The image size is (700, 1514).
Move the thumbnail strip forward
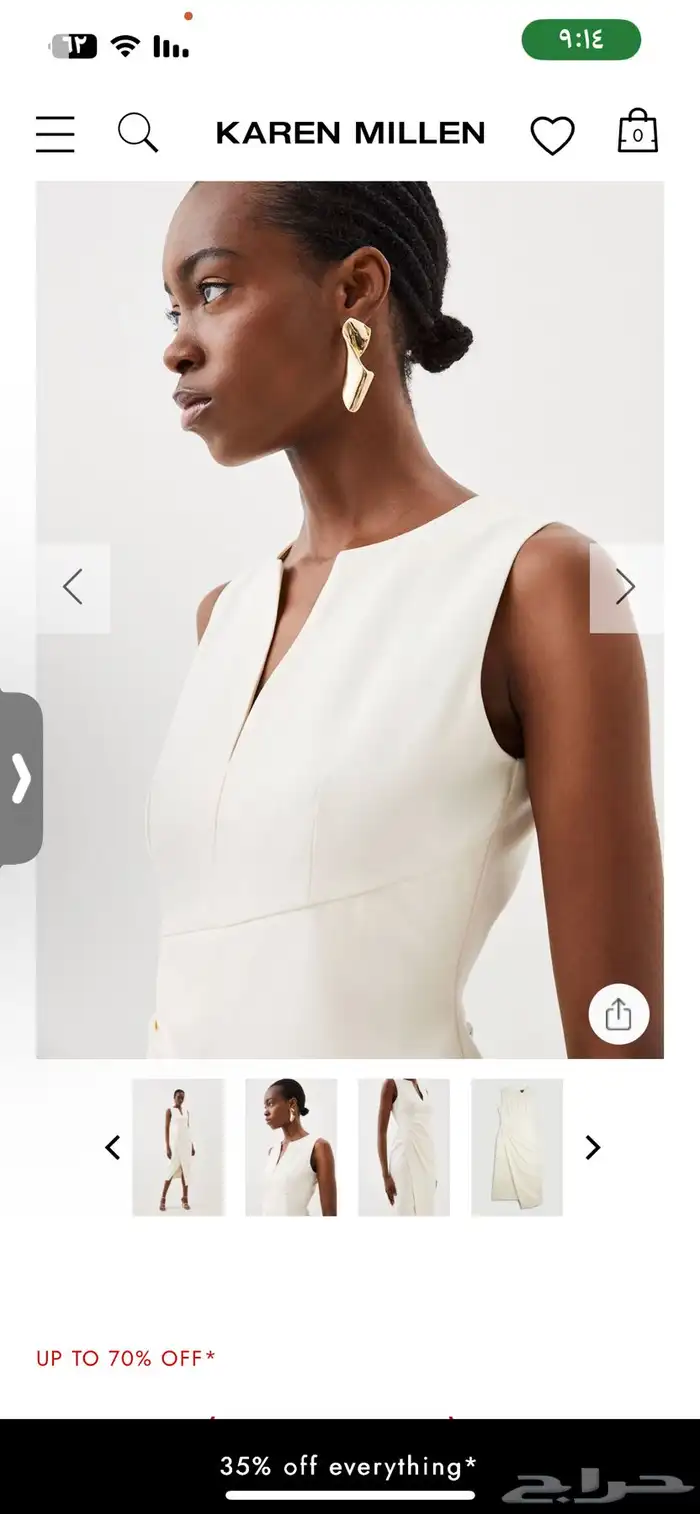(x=592, y=1147)
